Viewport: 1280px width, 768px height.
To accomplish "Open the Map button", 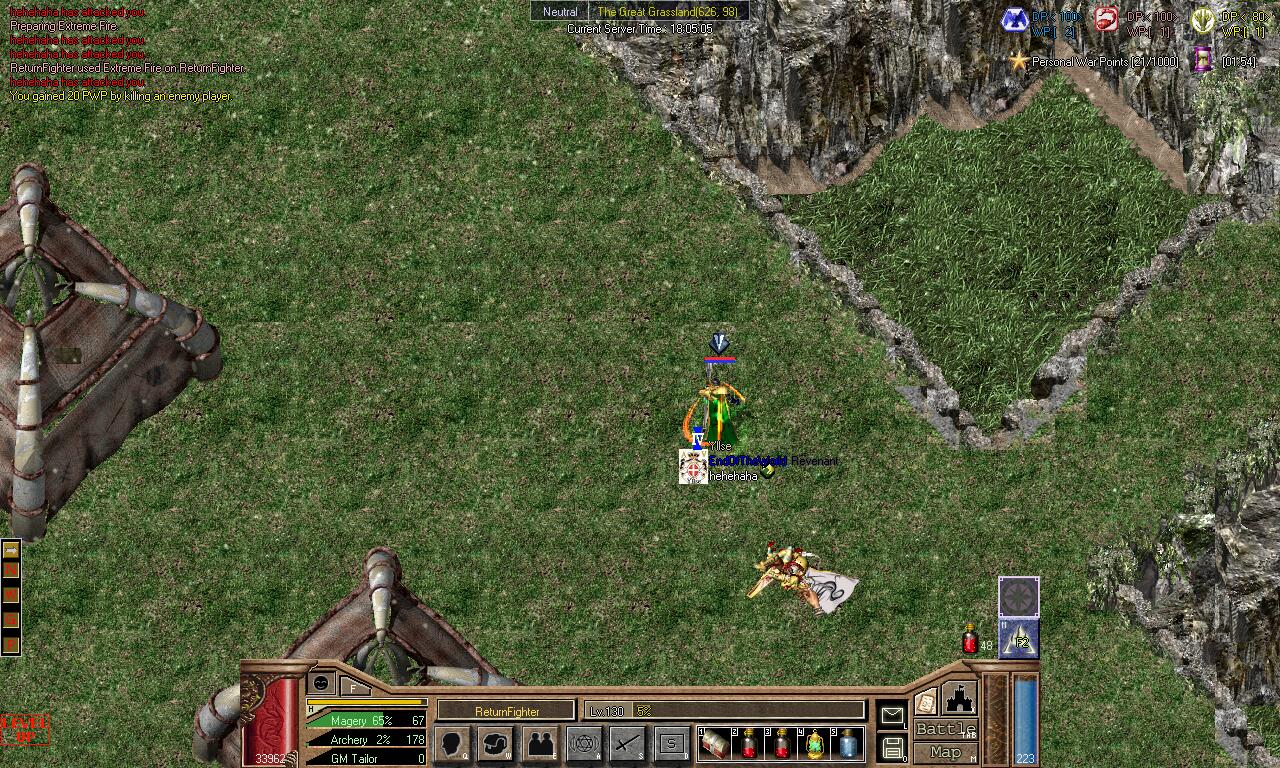I will pyautogui.click(x=945, y=752).
